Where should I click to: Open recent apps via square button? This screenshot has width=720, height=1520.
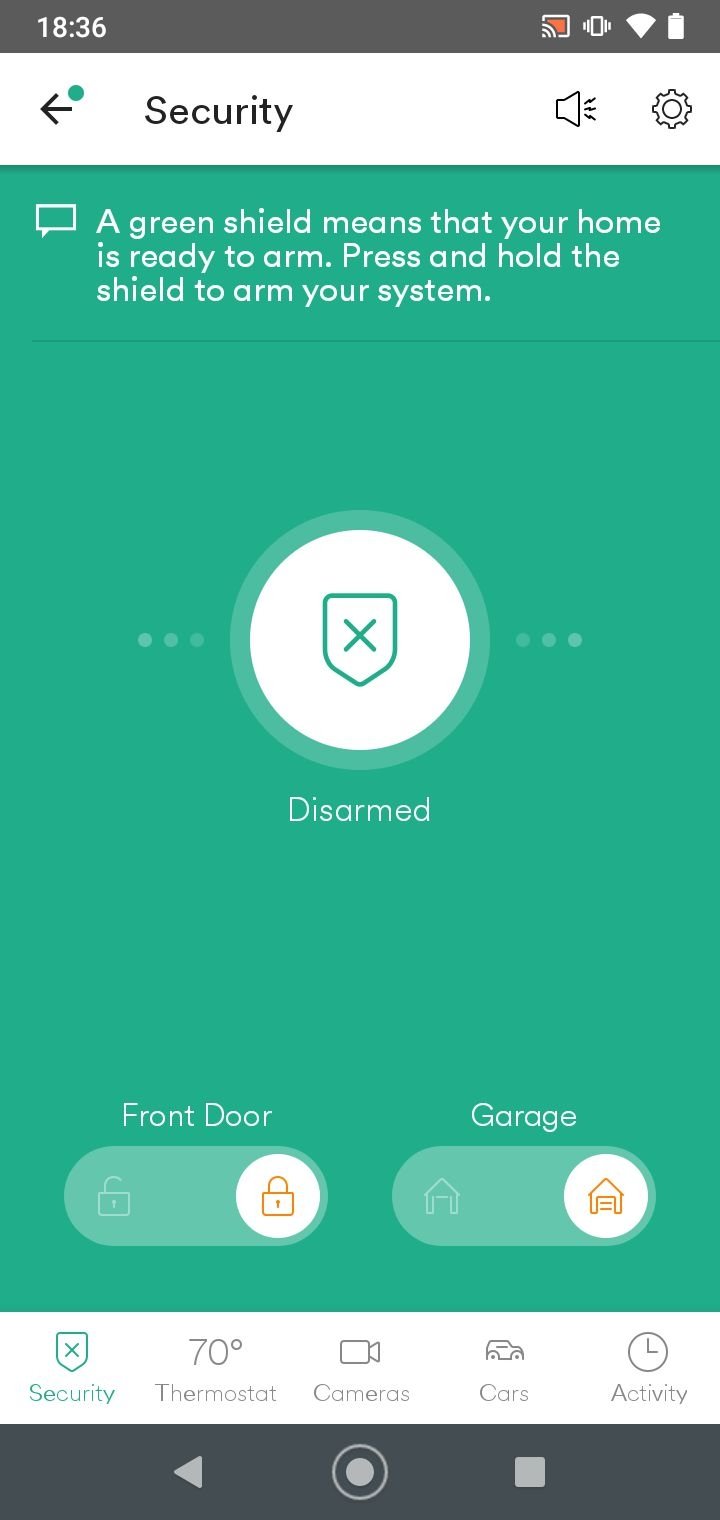point(529,1472)
